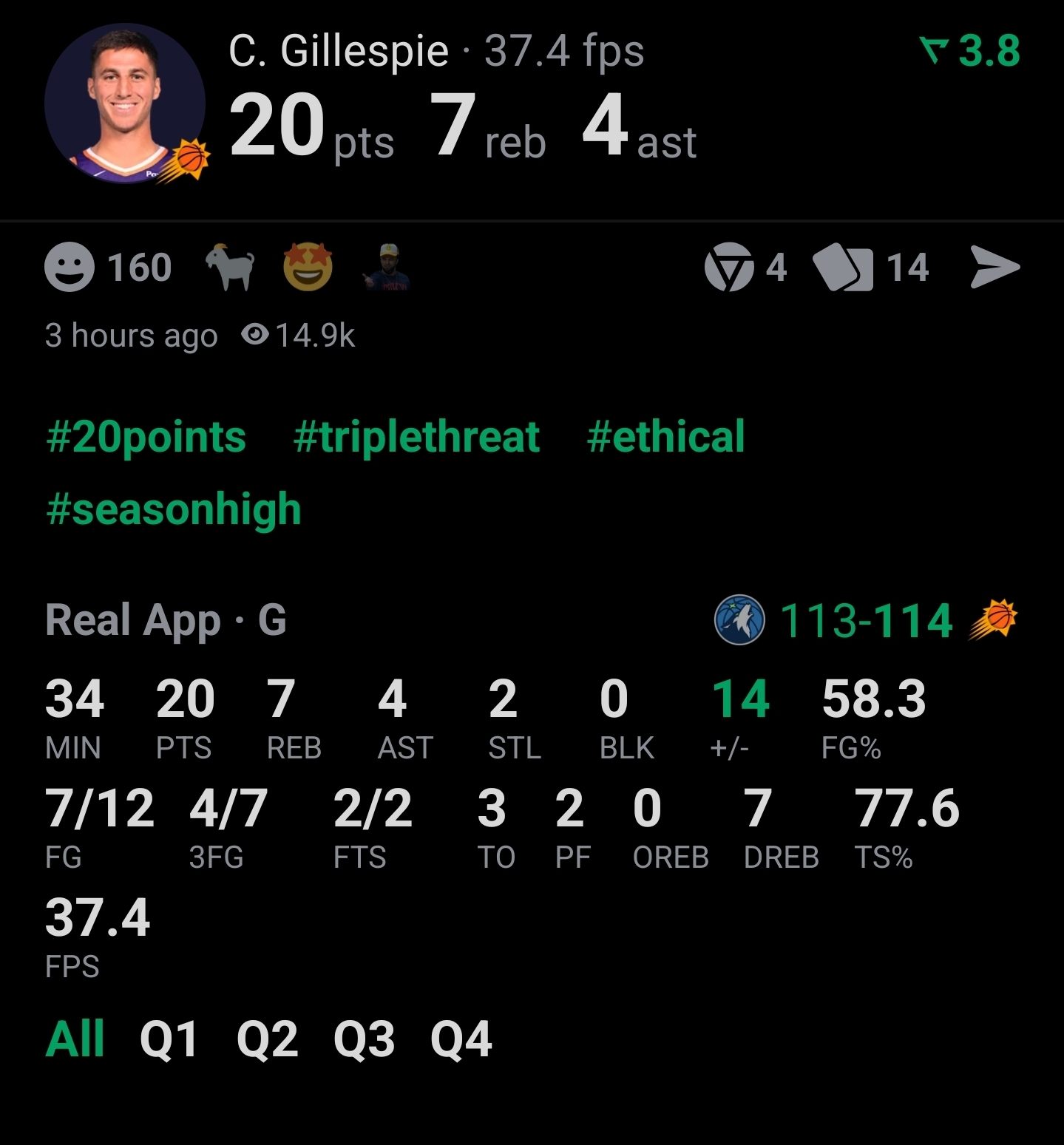Open the cards icon showing 14
The width and height of the screenshot is (1064, 1145).
[843, 267]
